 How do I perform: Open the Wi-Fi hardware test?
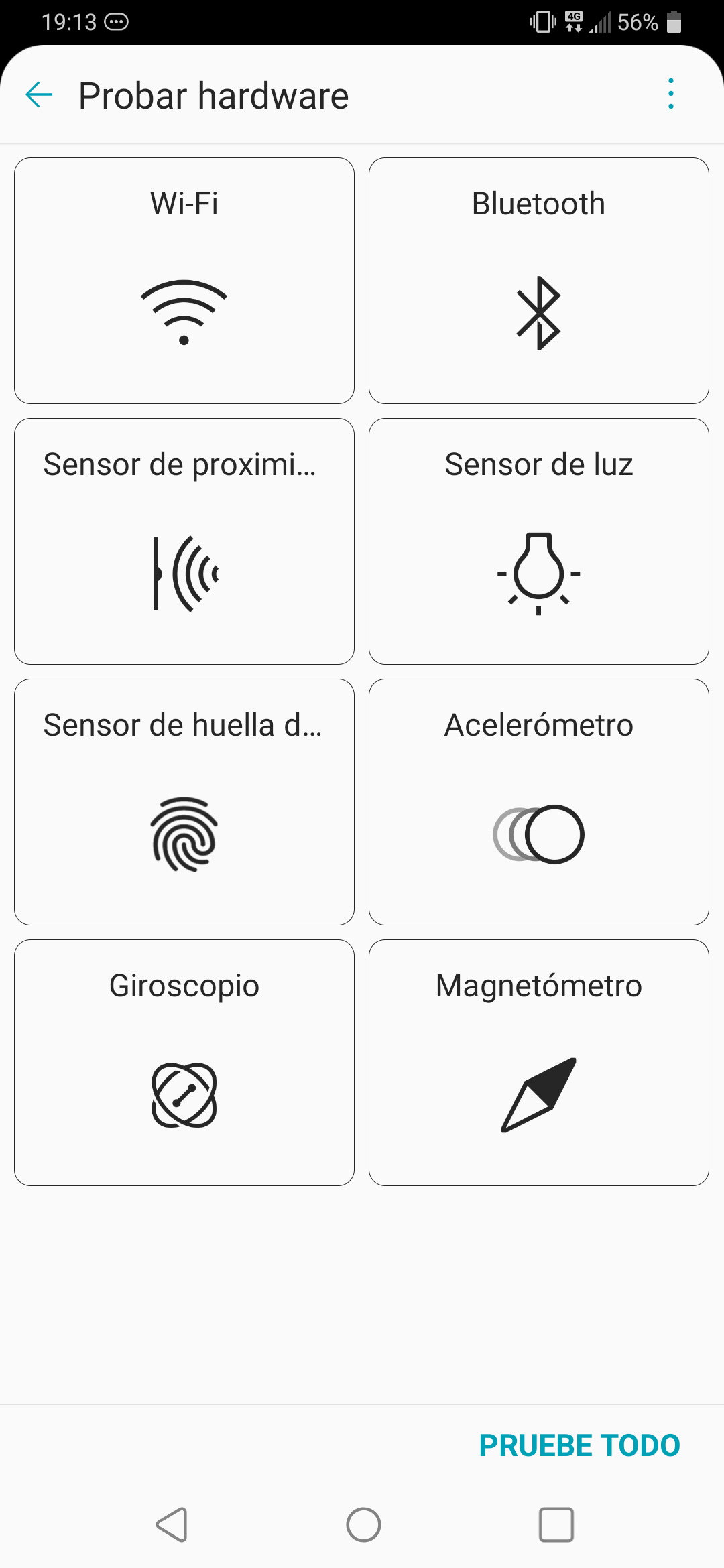click(x=184, y=281)
